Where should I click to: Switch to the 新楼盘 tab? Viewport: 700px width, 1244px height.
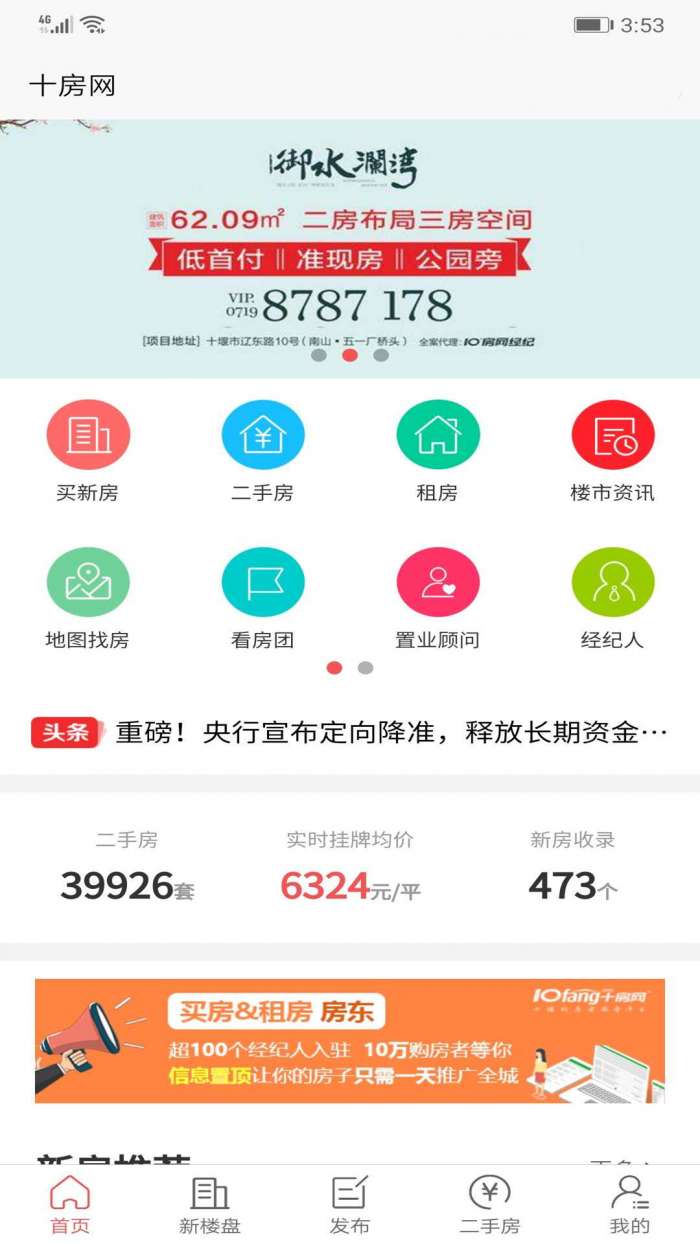210,1204
